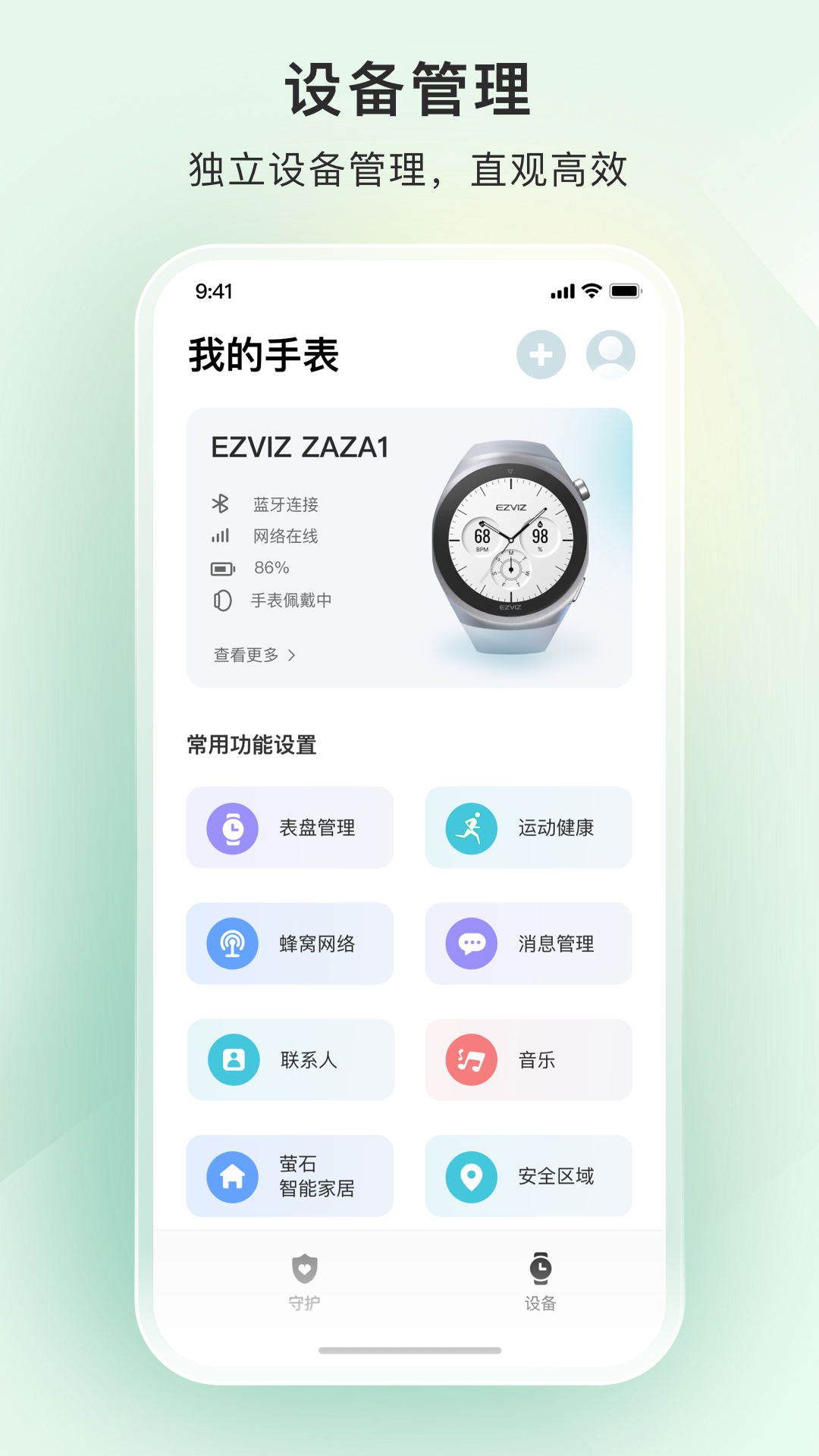Viewport: 819px width, 1456px height.
Task: Tap the battery icon showing 86%
Action: pyautogui.click(x=220, y=566)
